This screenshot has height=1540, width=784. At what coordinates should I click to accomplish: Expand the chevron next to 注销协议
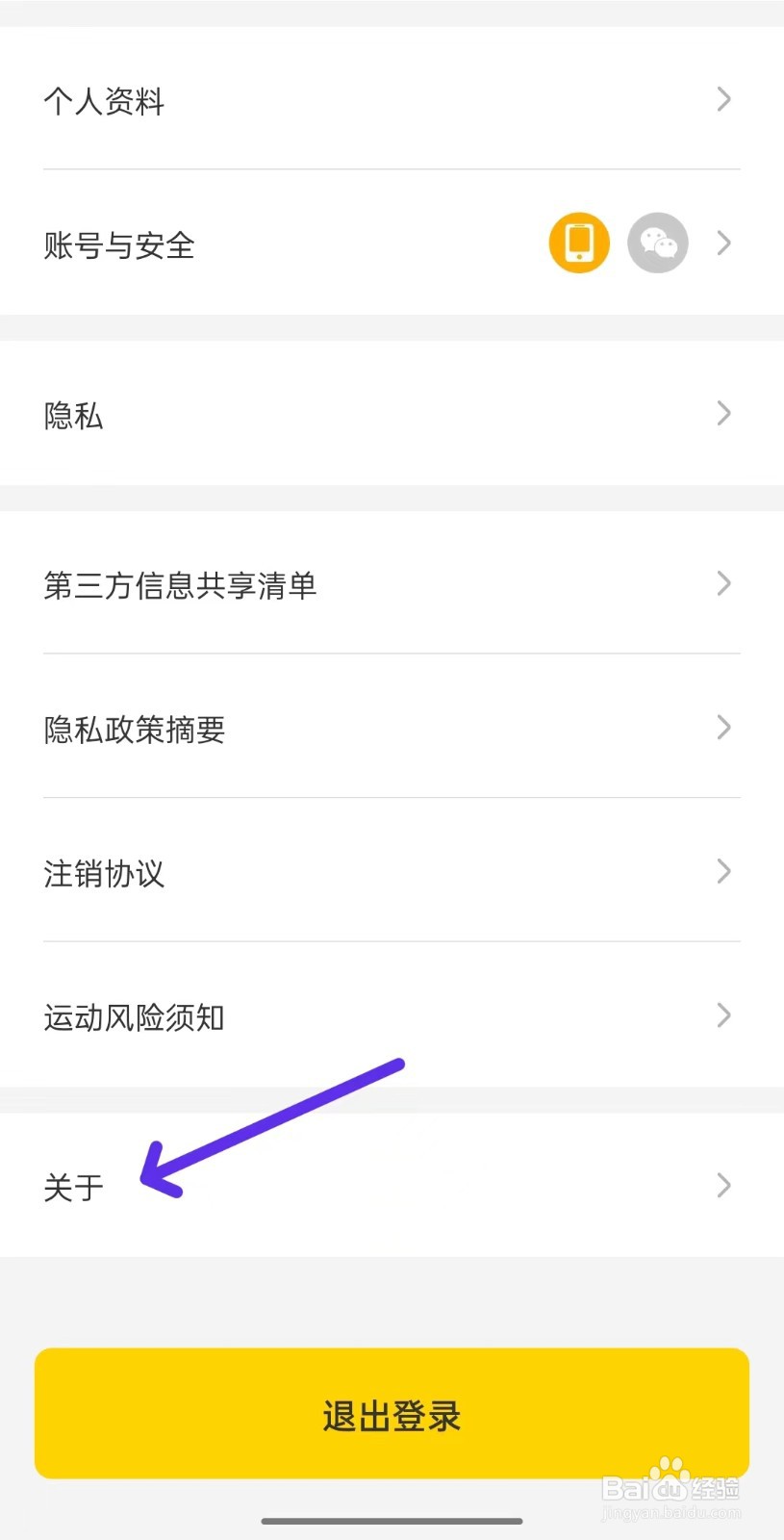[723, 871]
